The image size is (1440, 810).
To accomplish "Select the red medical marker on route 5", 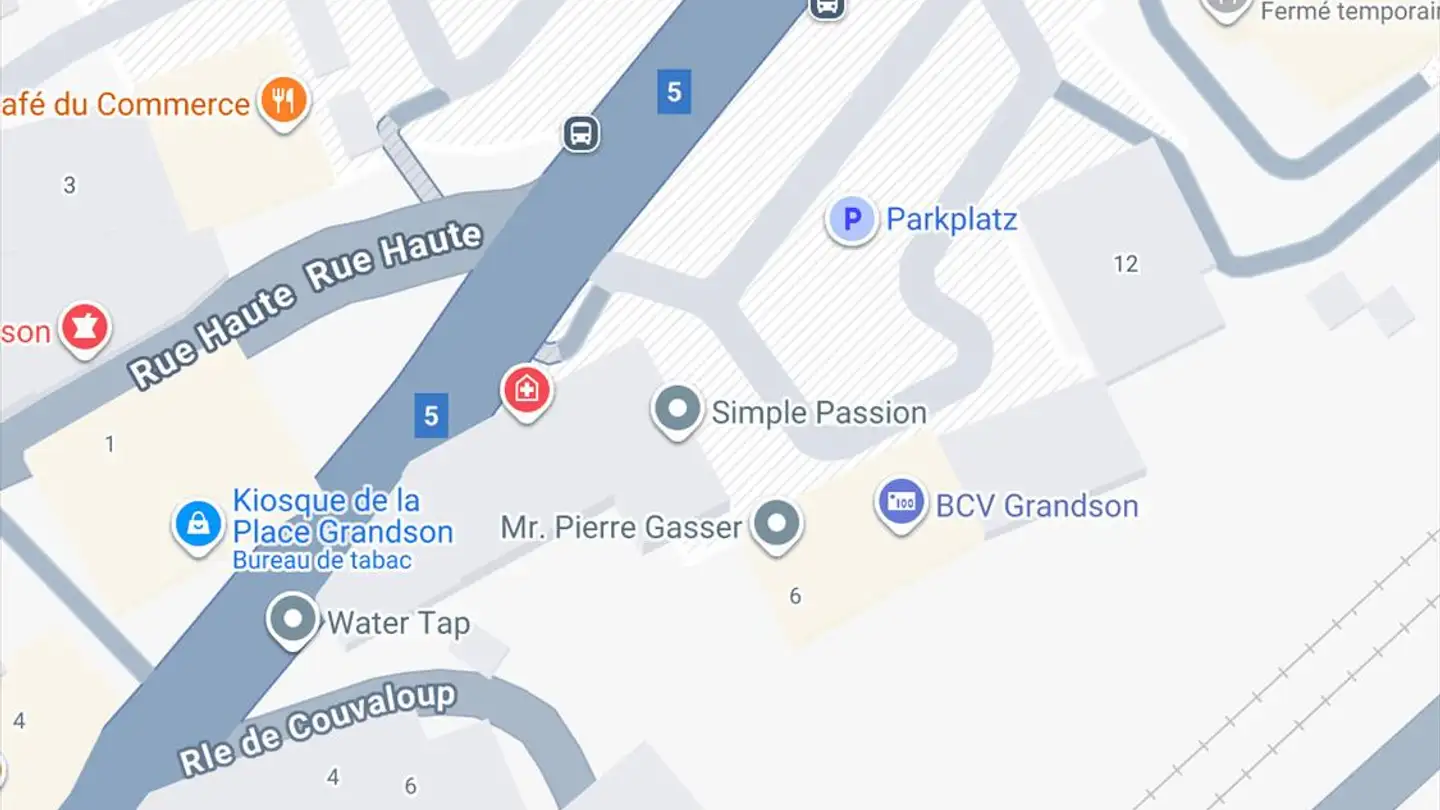I will point(527,390).
